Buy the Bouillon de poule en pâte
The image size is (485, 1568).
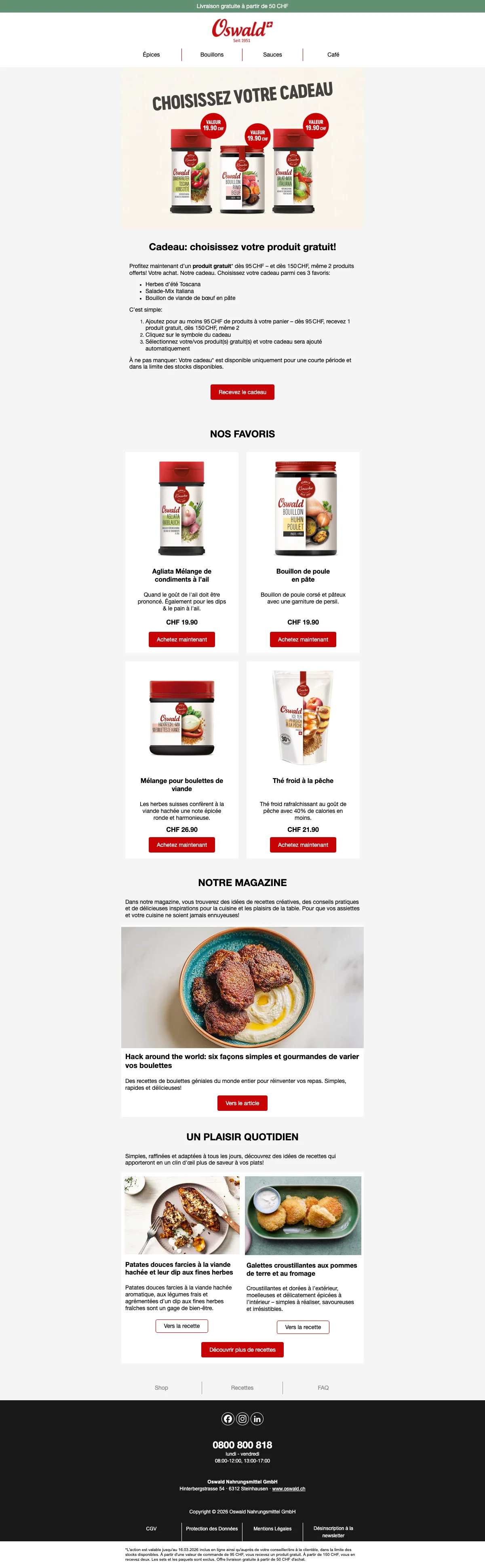coord(302,639)
